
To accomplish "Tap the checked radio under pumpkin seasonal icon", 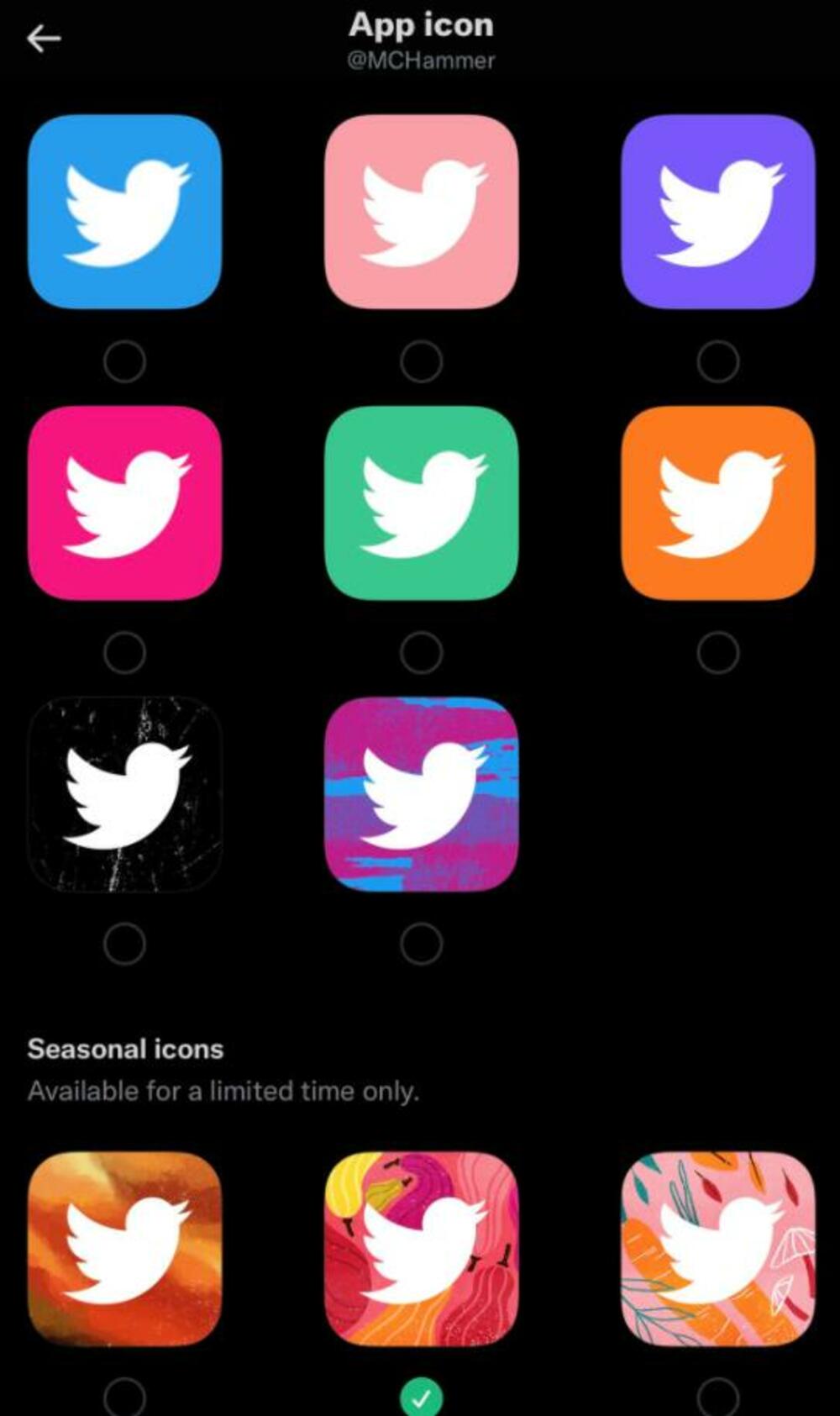I will 421,1398.
